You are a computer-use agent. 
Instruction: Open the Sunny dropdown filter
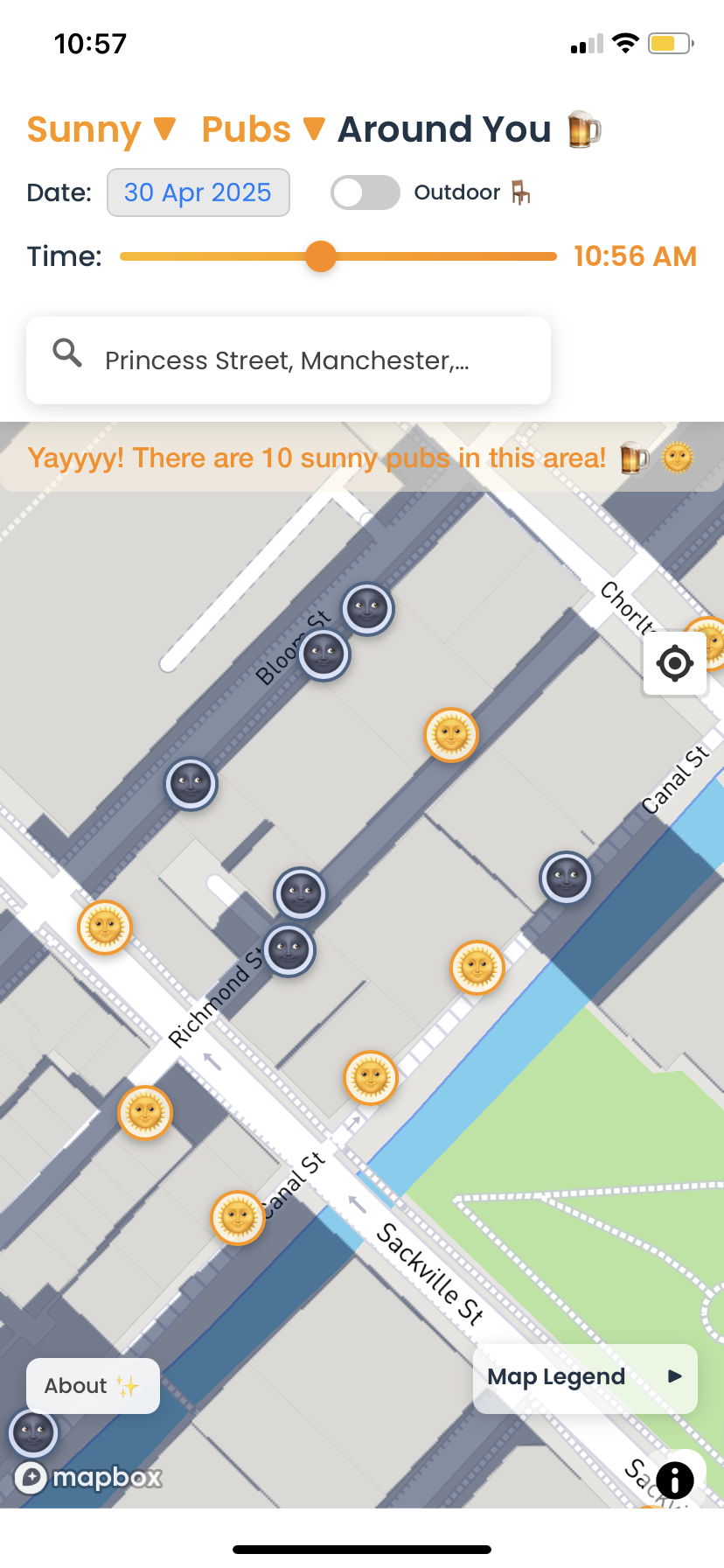[101, 129]
